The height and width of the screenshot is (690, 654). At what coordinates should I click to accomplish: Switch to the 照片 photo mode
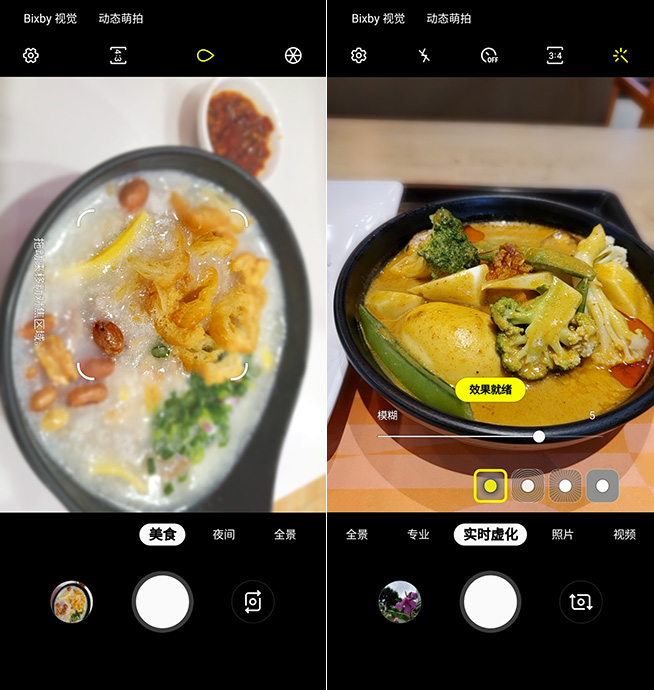tap(563, 535)
